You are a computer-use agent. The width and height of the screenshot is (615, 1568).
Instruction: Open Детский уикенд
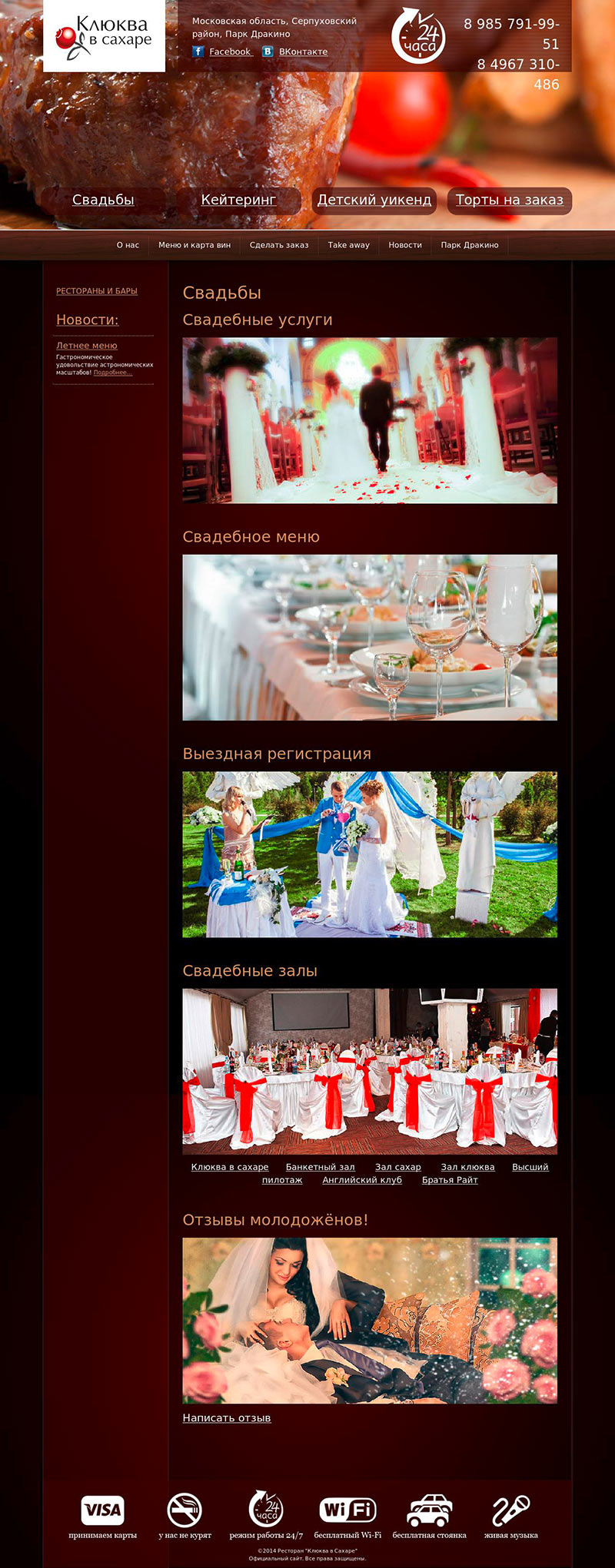[x=374, y=200]
